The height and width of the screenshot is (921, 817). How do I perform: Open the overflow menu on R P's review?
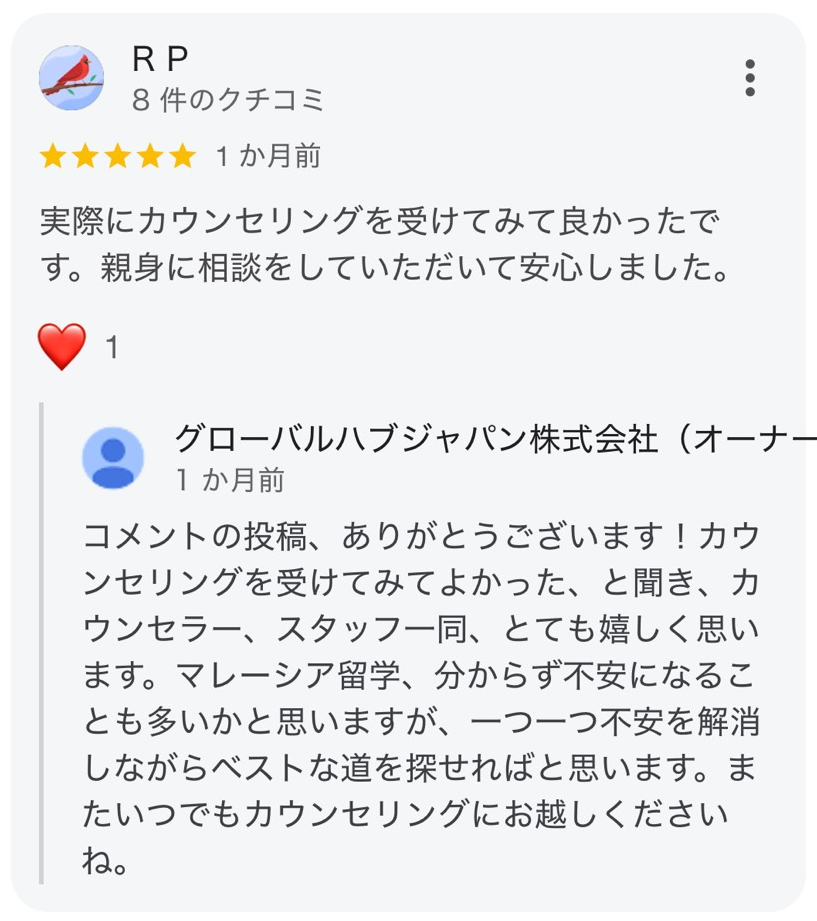coord(750,78)
